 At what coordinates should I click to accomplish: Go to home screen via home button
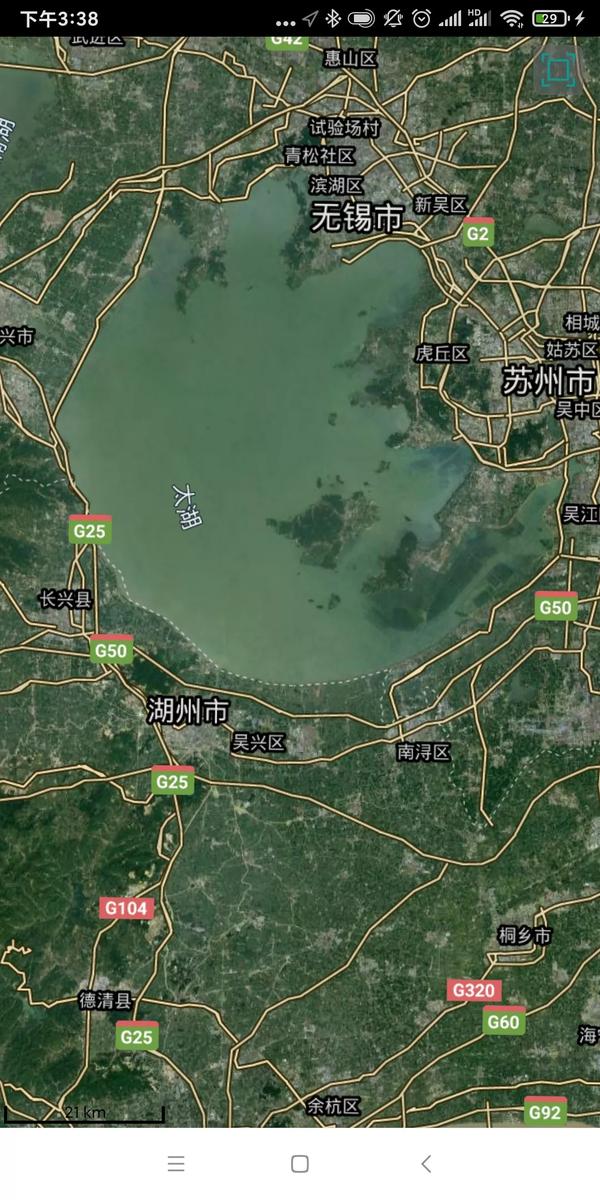[x=299, y=1163]
